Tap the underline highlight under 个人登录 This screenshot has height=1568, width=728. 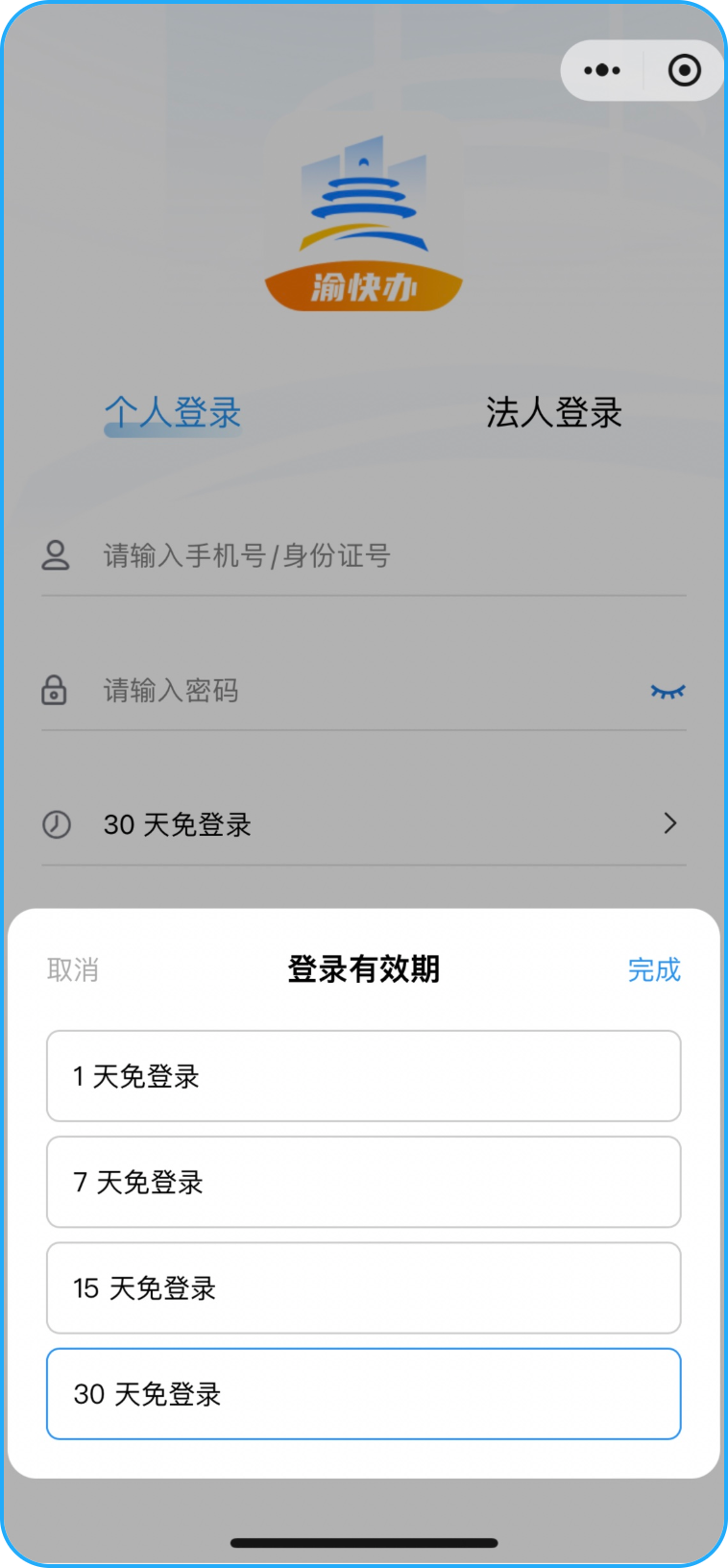(172, 430)
